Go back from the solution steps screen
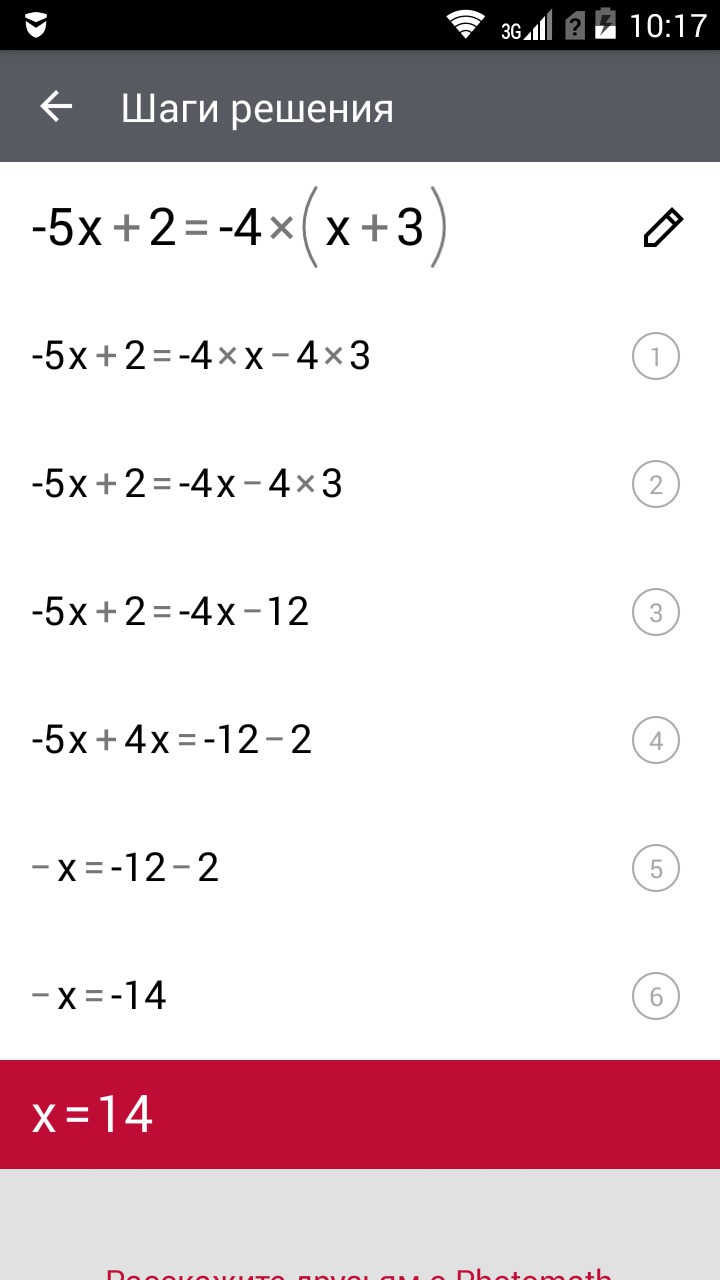This screenshot has width=720, height=1280. click(x=56, y=107)
